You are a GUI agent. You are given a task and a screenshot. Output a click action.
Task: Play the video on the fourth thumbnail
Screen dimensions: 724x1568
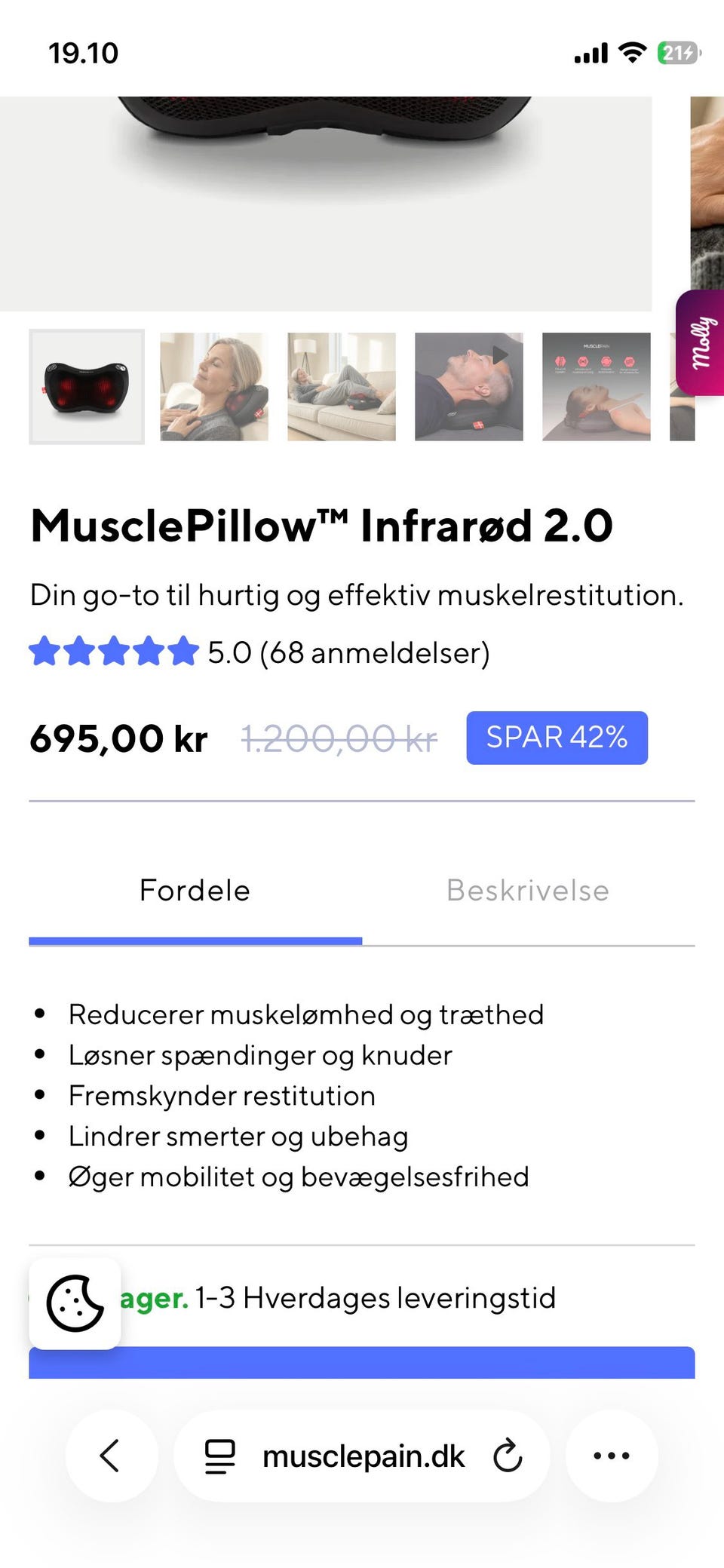499,351
